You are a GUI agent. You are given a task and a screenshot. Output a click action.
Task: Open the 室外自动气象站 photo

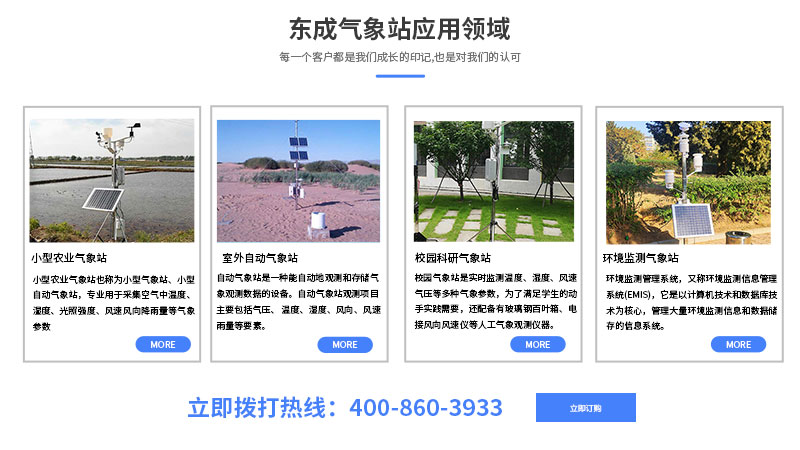click(x=298, y=181)
